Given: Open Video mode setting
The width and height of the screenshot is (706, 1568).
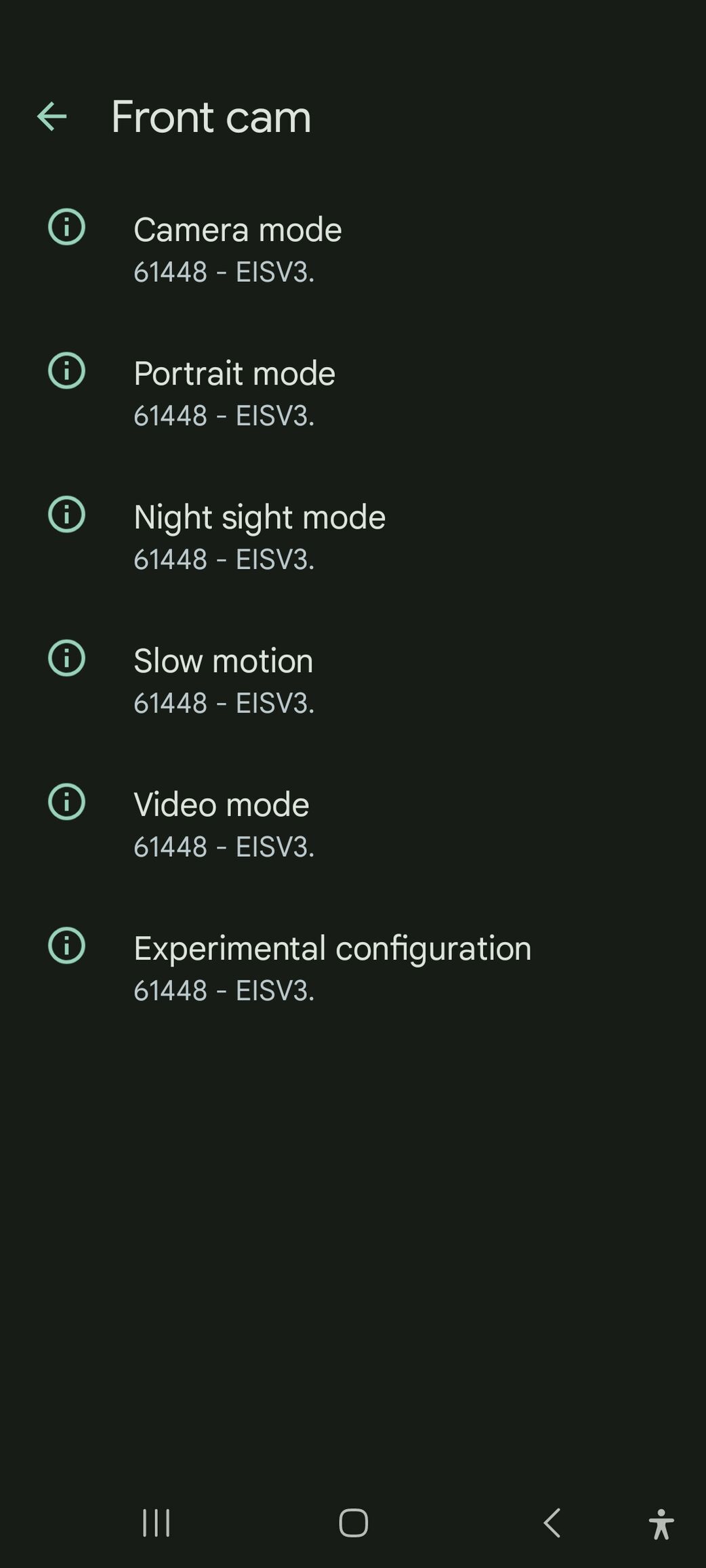Looking at the screenshot, I should (353, 824).
